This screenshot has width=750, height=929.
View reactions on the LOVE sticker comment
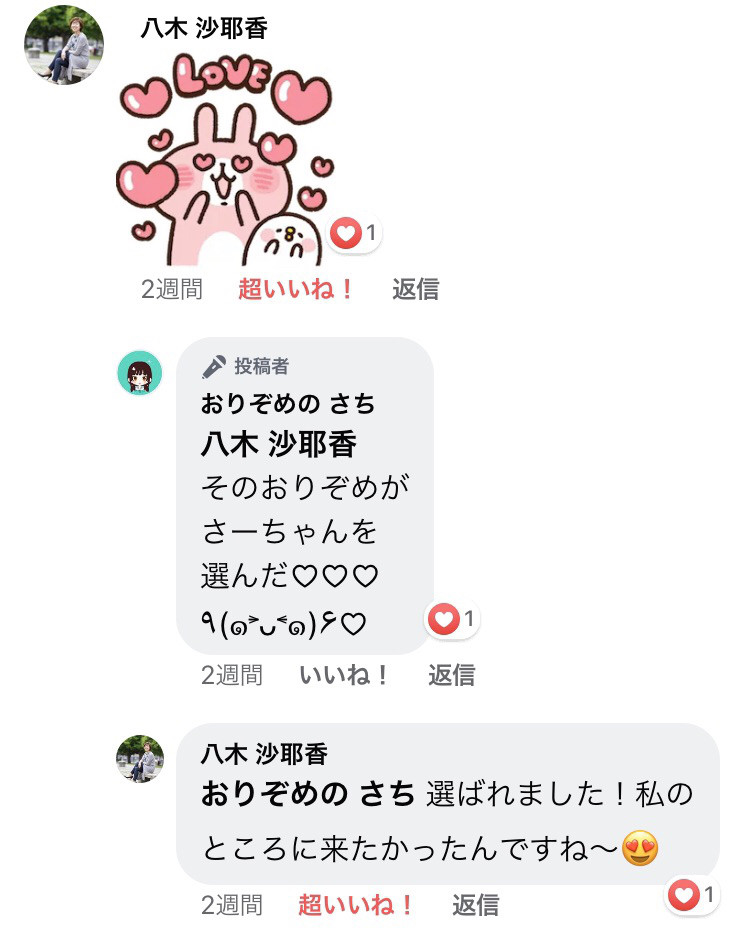point(356,234)
